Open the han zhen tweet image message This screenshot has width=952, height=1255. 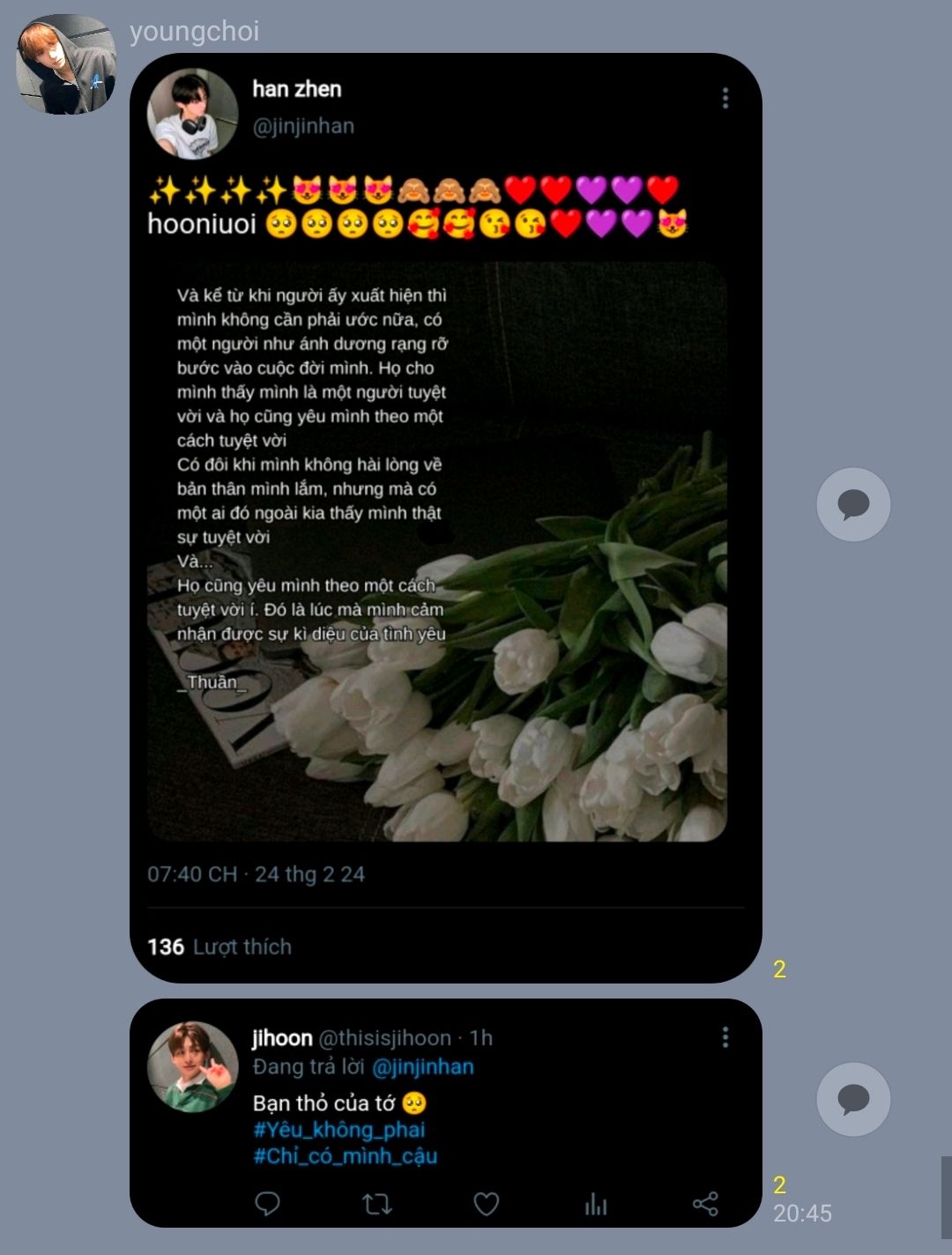(x=445, y=518)
